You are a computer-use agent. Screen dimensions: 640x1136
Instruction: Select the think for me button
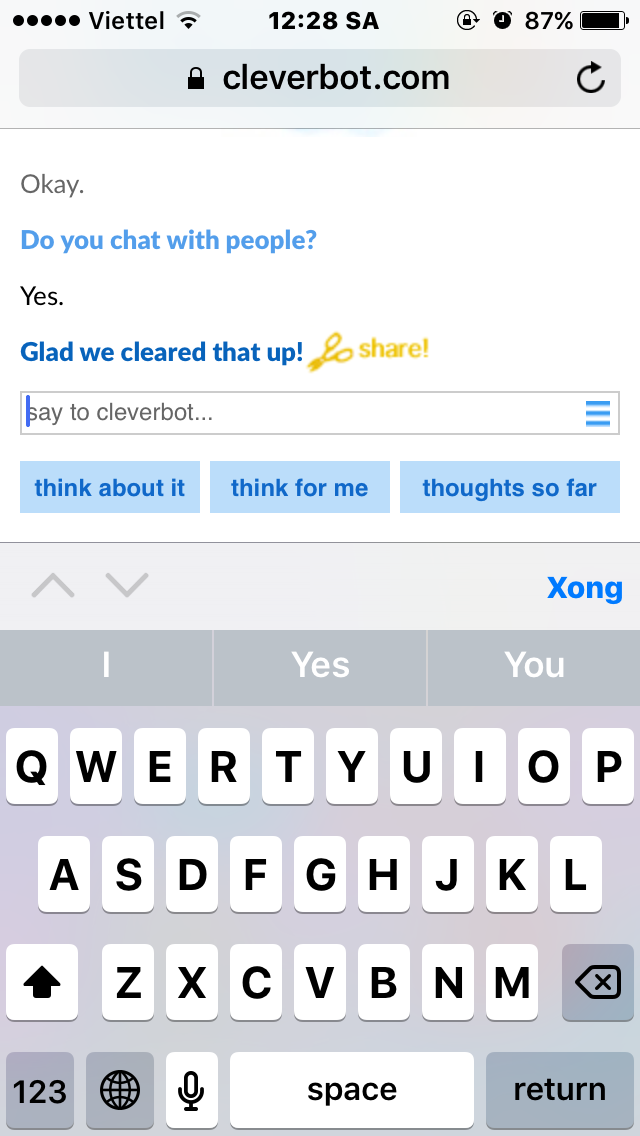coord(300,488)
